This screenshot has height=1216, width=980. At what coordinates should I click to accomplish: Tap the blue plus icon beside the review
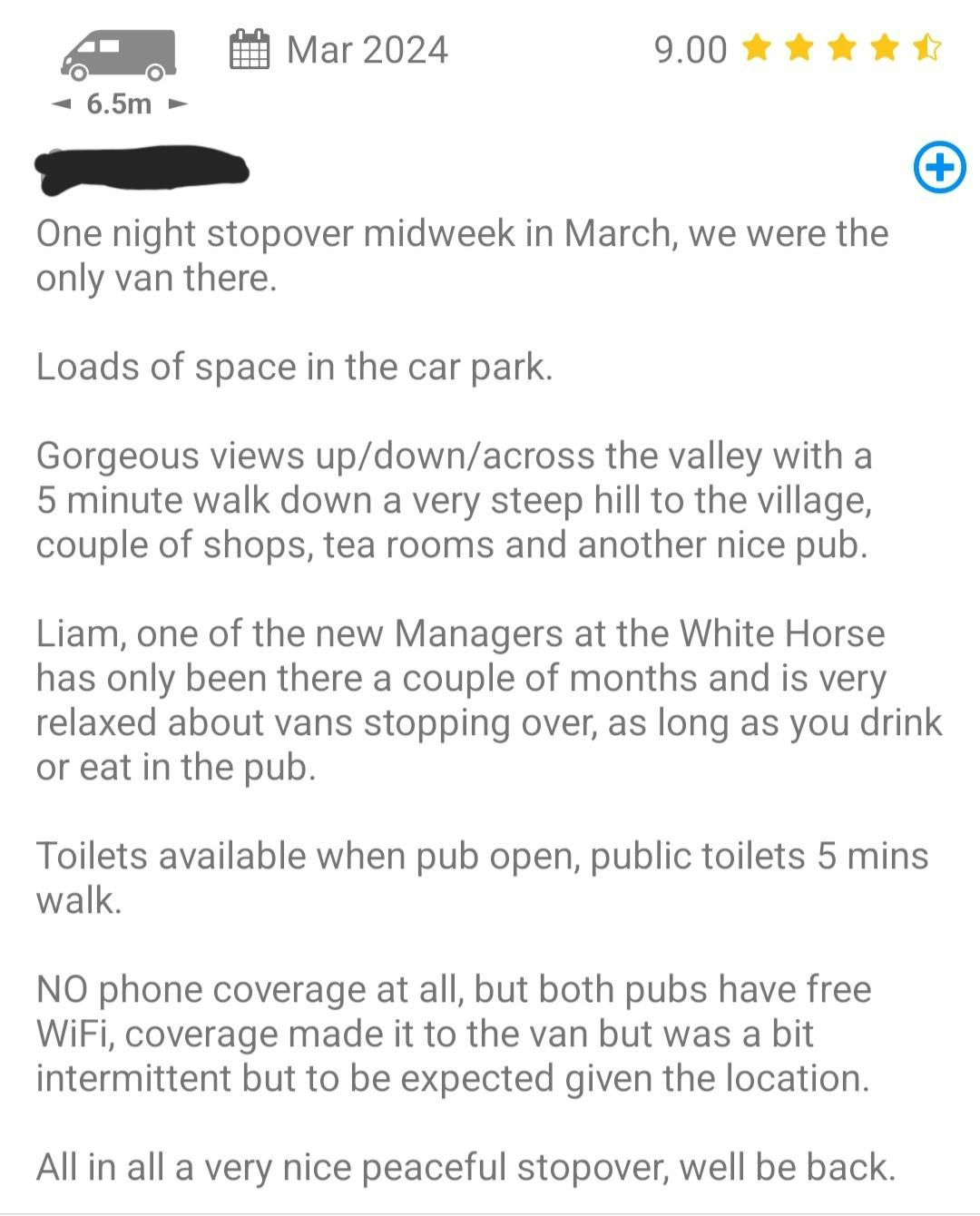(x=939, y=168)
